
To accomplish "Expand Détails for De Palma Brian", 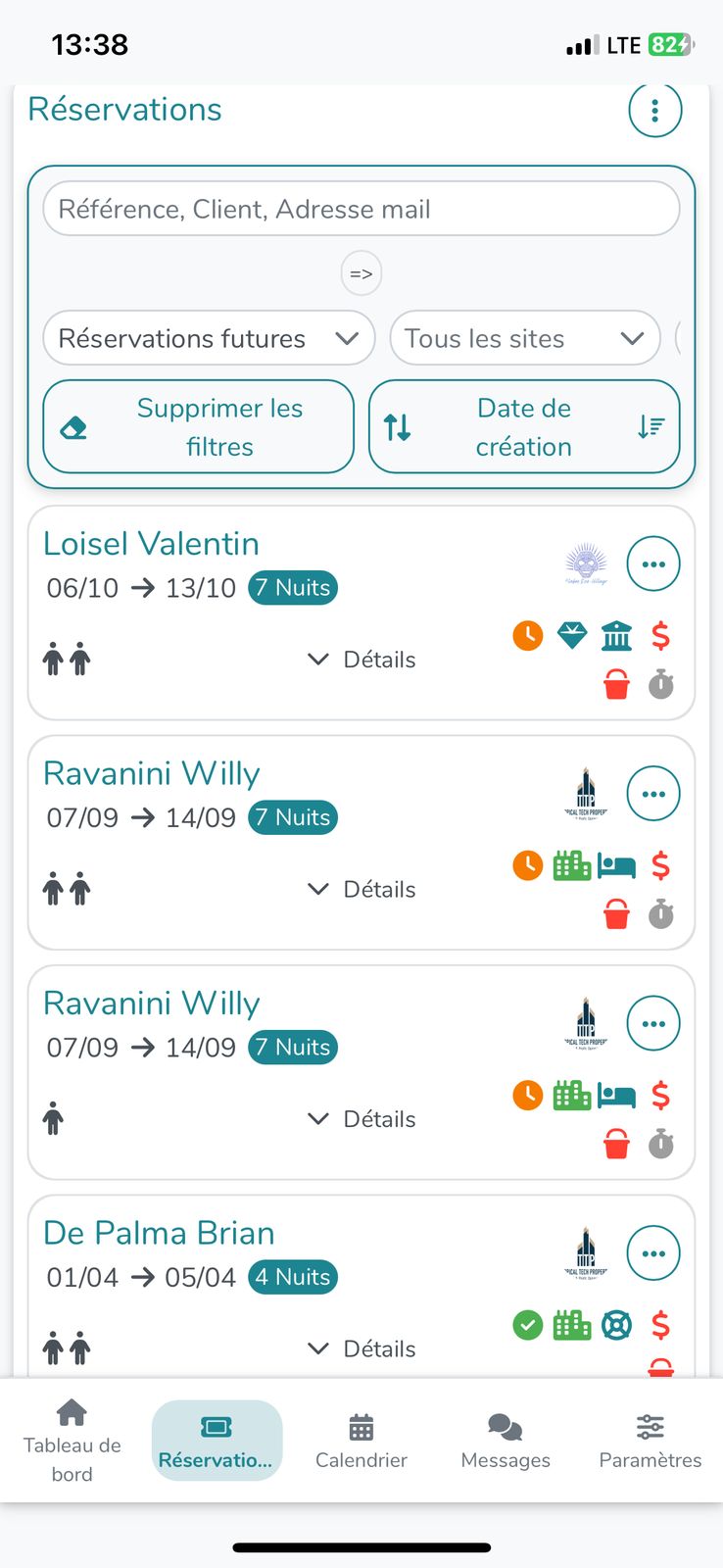I will pyautogui.click(x=361, y=1348).
